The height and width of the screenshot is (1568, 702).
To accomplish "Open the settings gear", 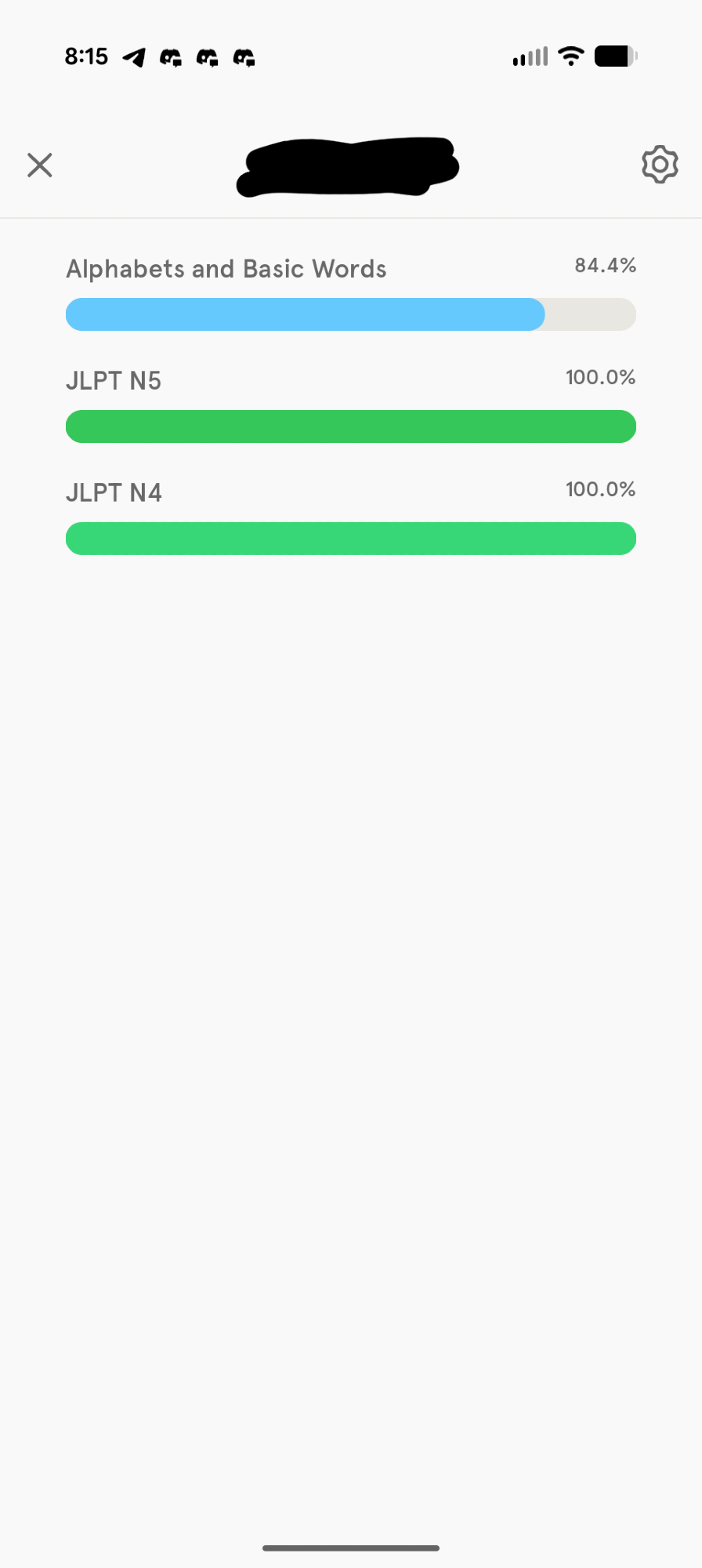I will pyautogui.click(x=660, y=165).
